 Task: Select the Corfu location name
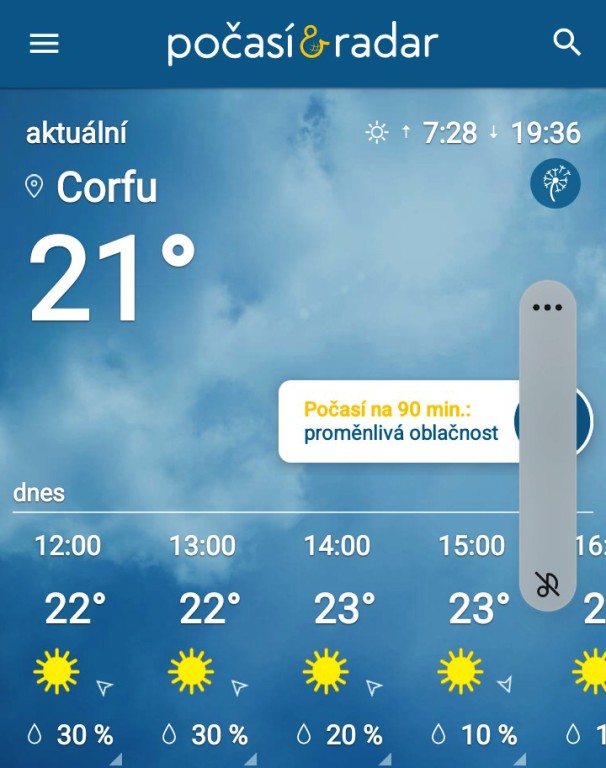point(106,187)
